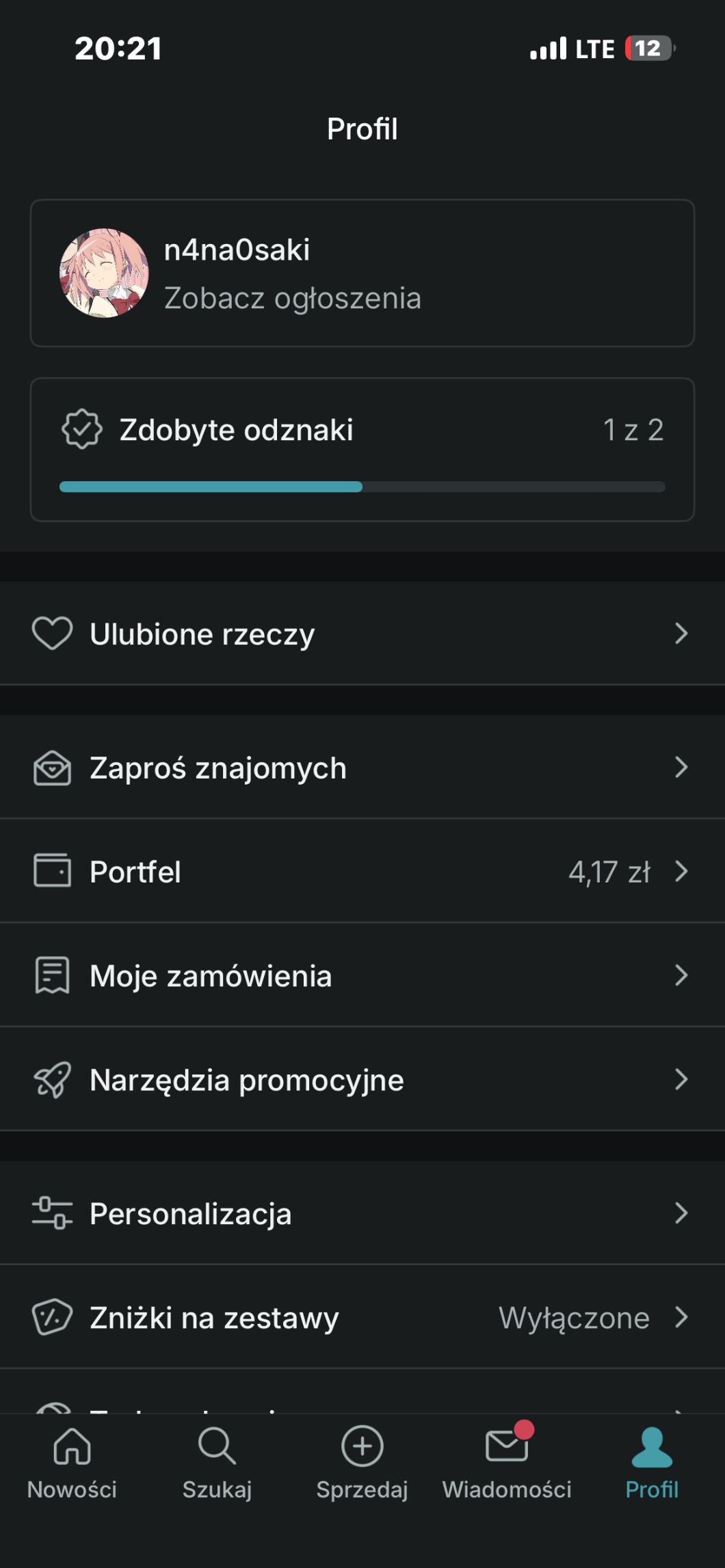View Moje zamówienia orders
The width and height of the screenshot is (725, 1568).
(x=362, y=975)
